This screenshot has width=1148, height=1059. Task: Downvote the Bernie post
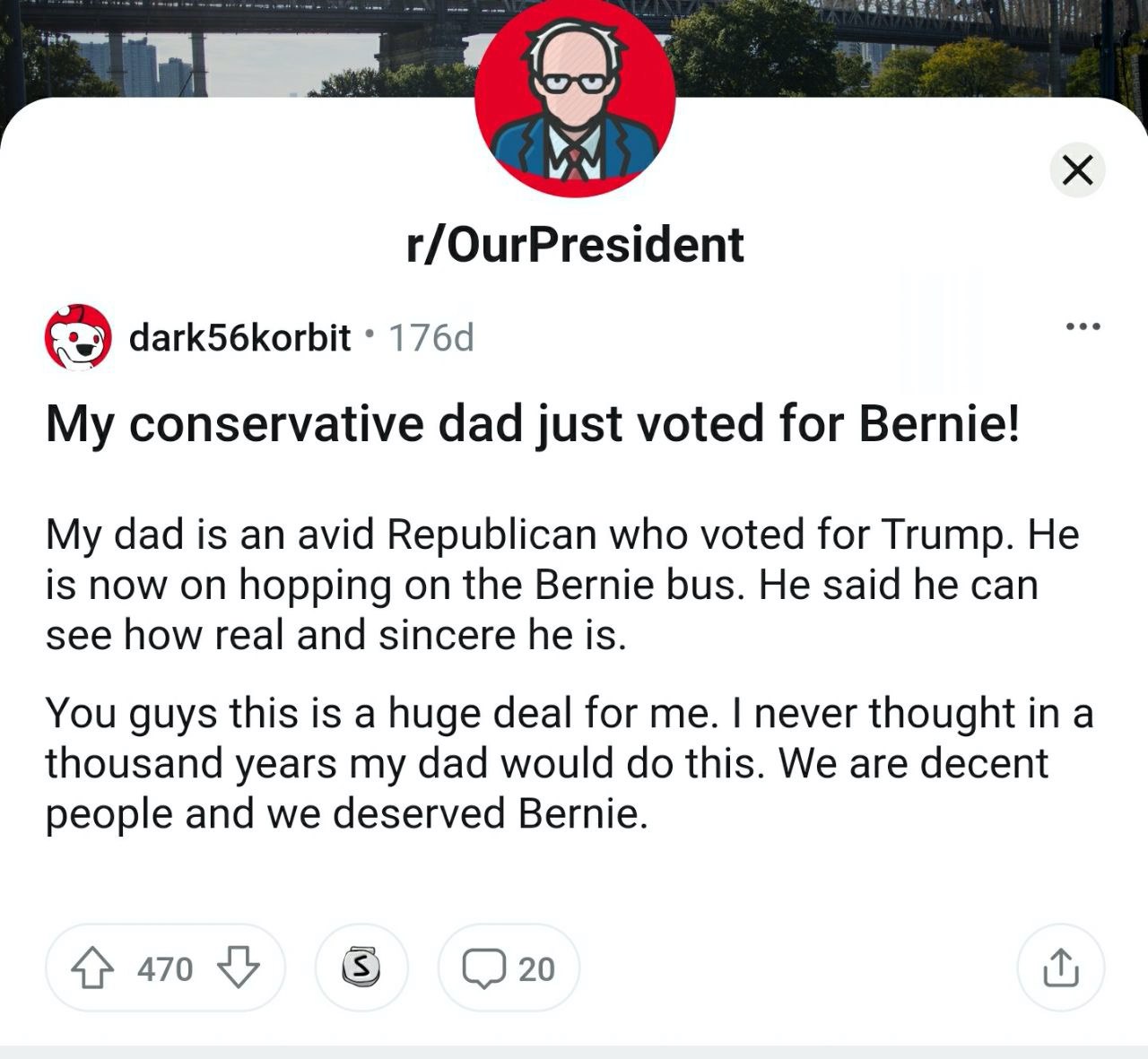pos(239,968)
